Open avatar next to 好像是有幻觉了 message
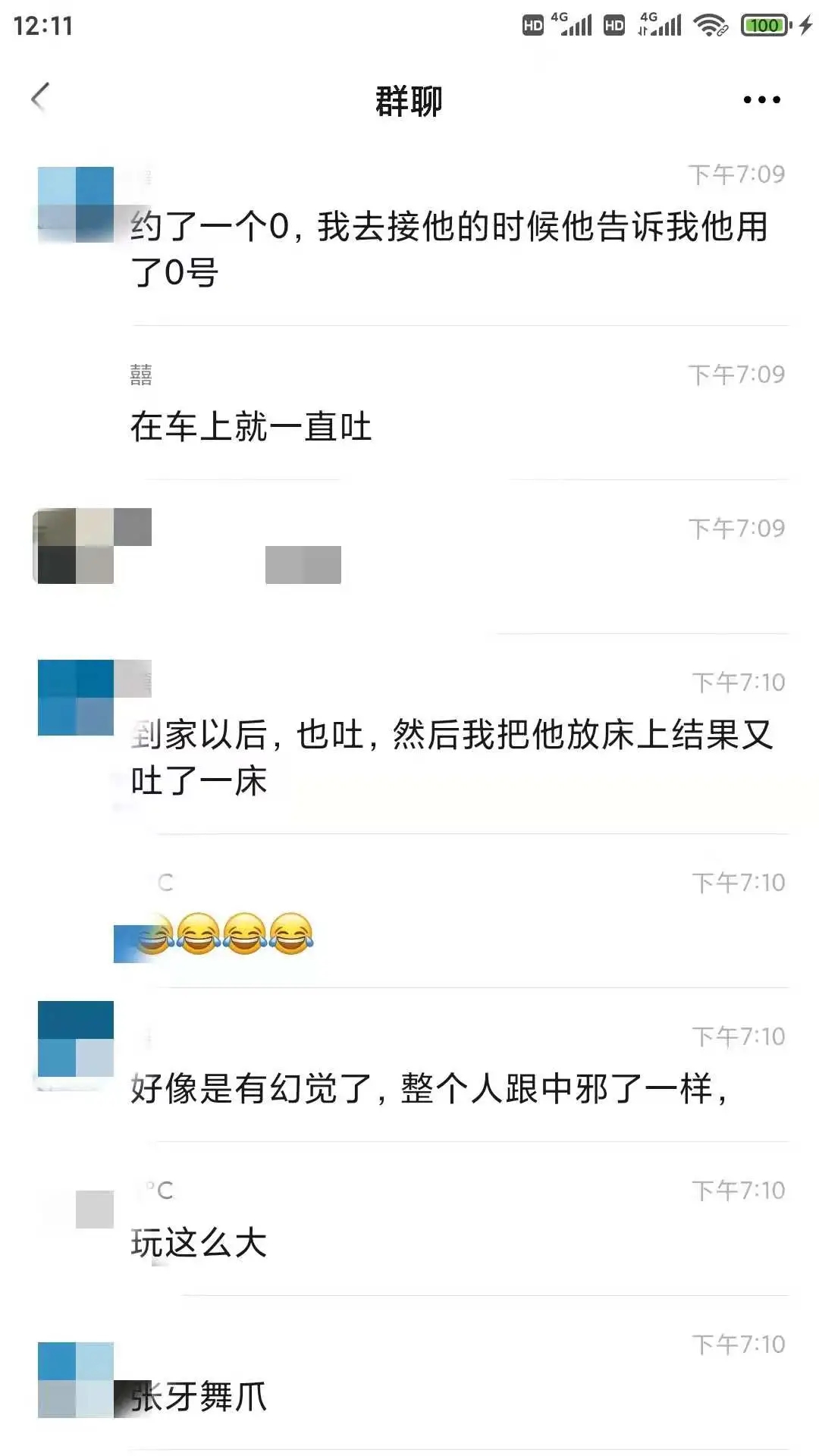819x1456 pixels. 76,1039
